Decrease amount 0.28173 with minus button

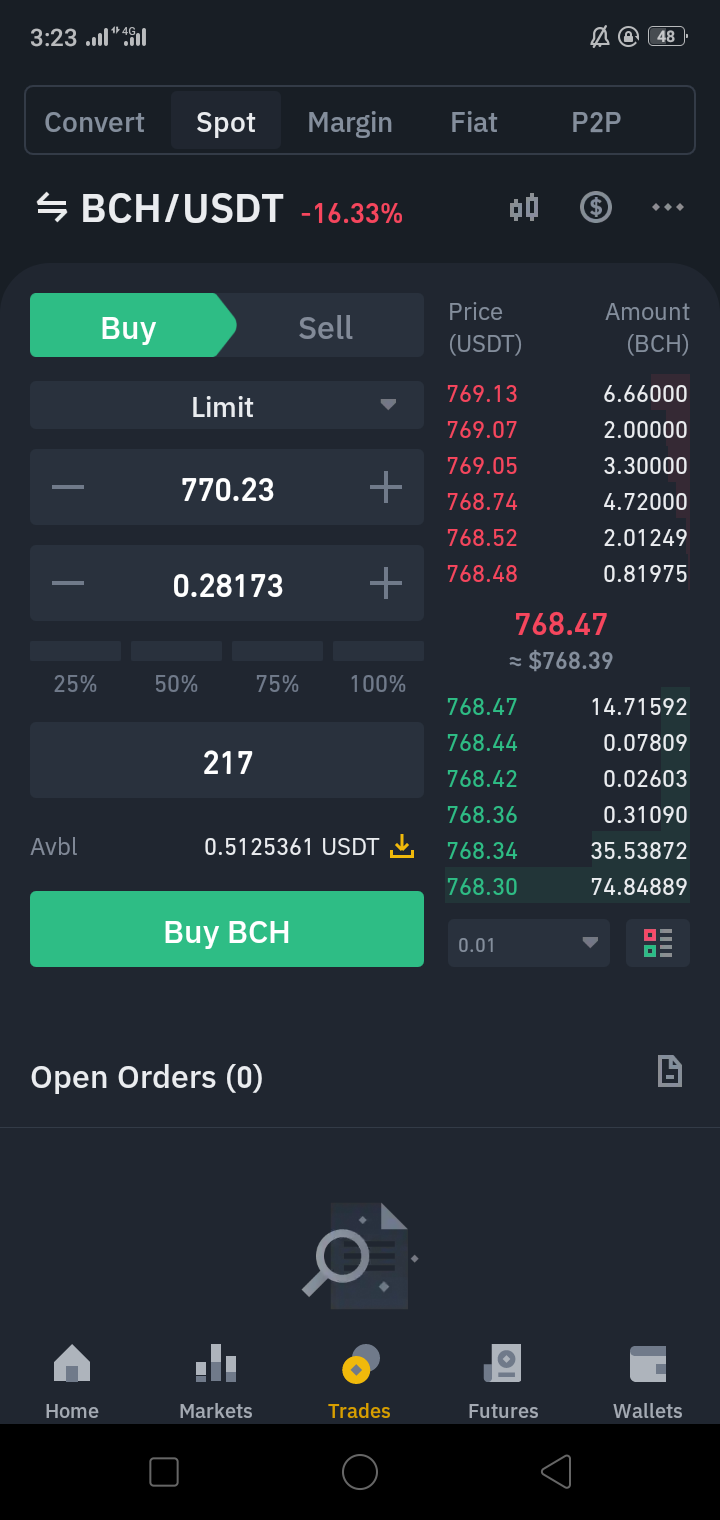[x=68, y=584]
